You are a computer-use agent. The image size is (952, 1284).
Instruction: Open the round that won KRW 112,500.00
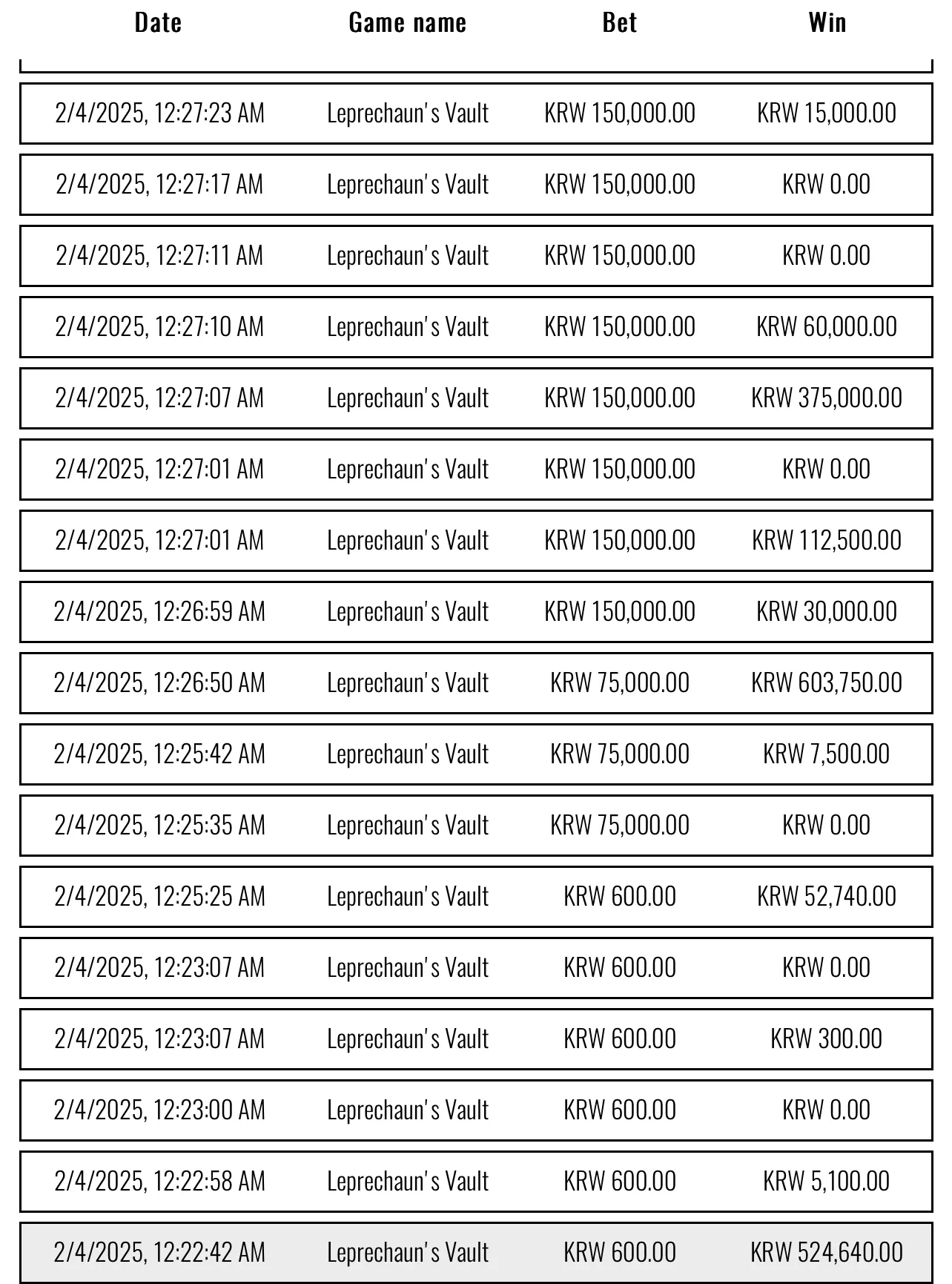(x=476, y=541)
